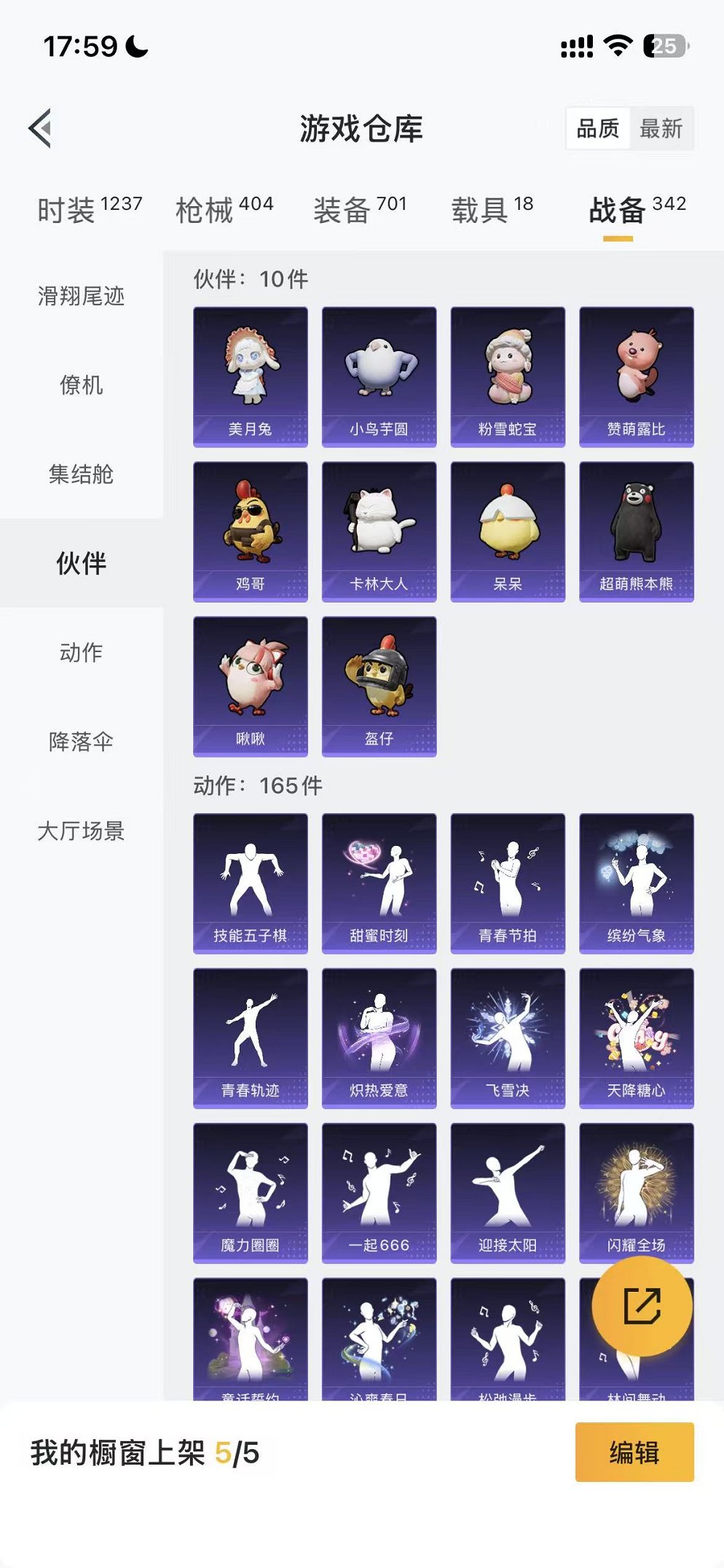Open 大厅场景 category
Screen dimensions: 724x1568
coord(81,830)
